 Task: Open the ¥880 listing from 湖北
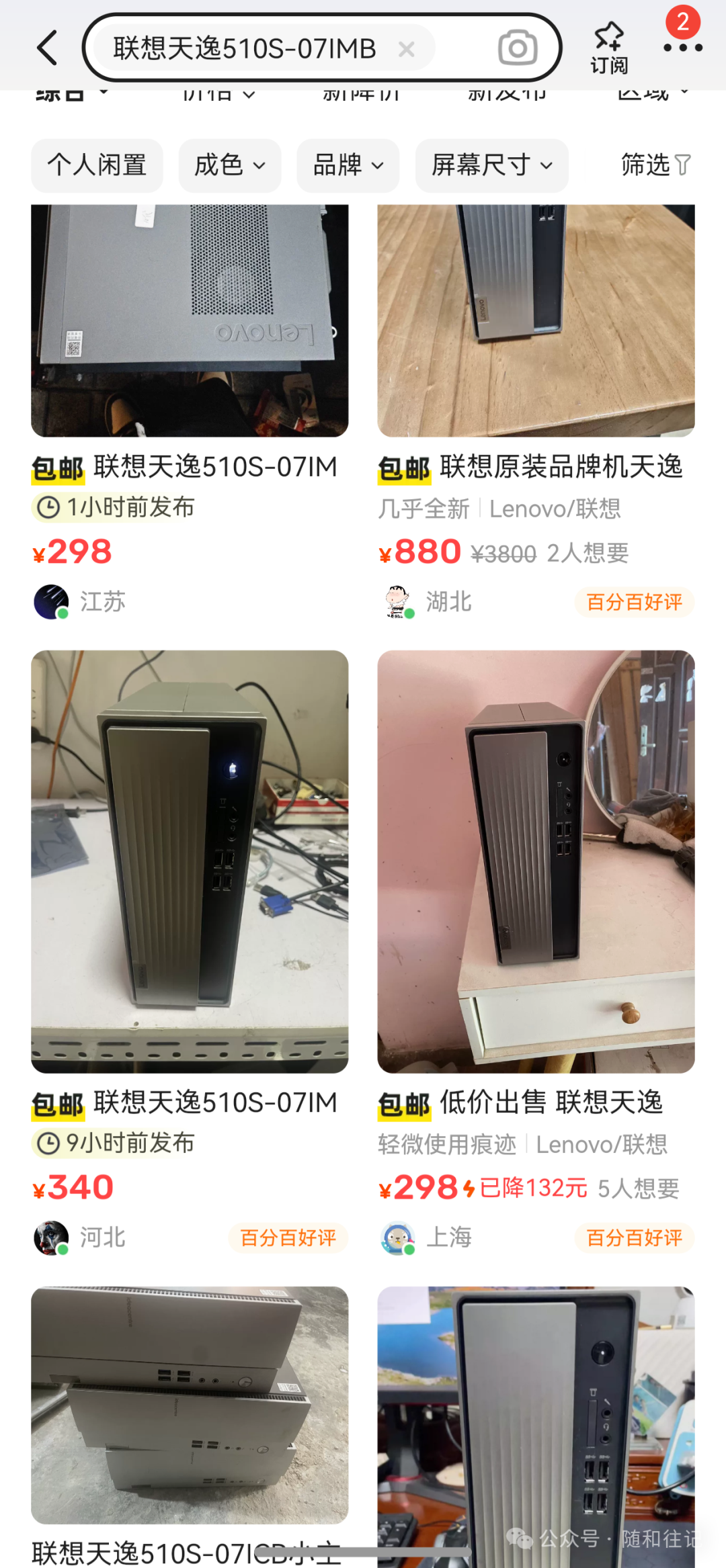pyautogui.click(x=536, y=322)
